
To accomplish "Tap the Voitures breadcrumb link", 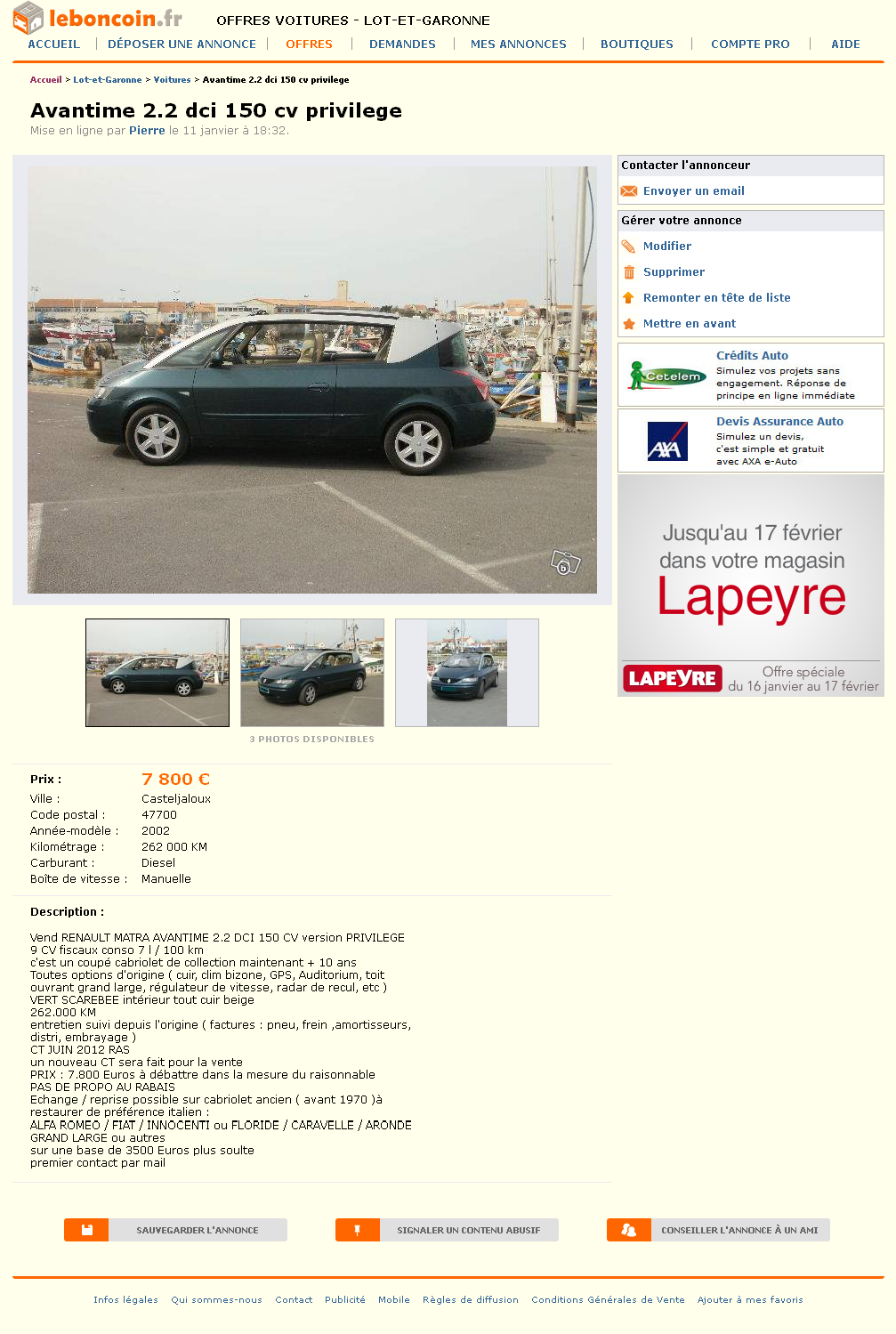I will (172, 79).
